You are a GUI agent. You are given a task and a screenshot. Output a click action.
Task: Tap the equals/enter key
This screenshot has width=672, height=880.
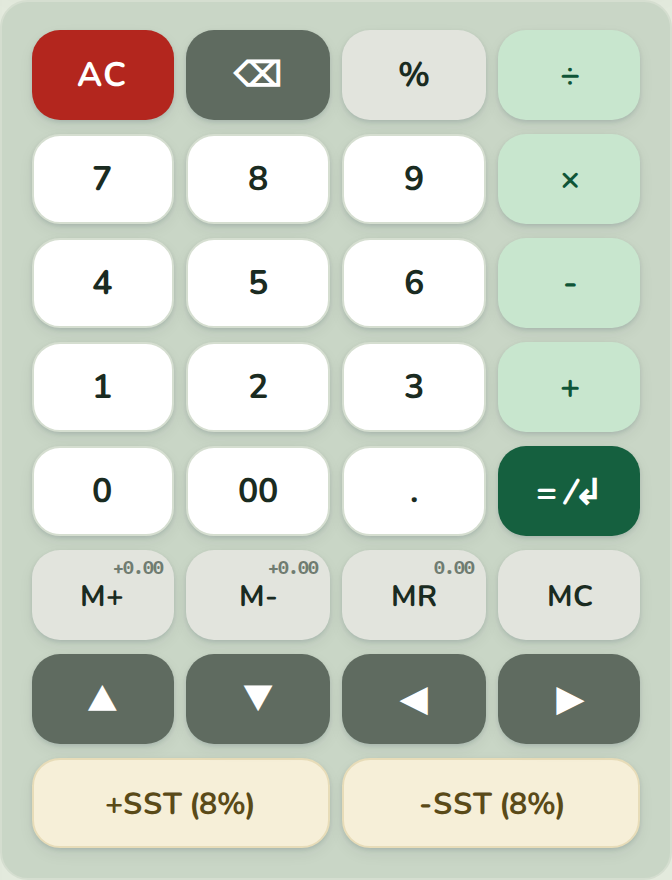tap(569, 491)
